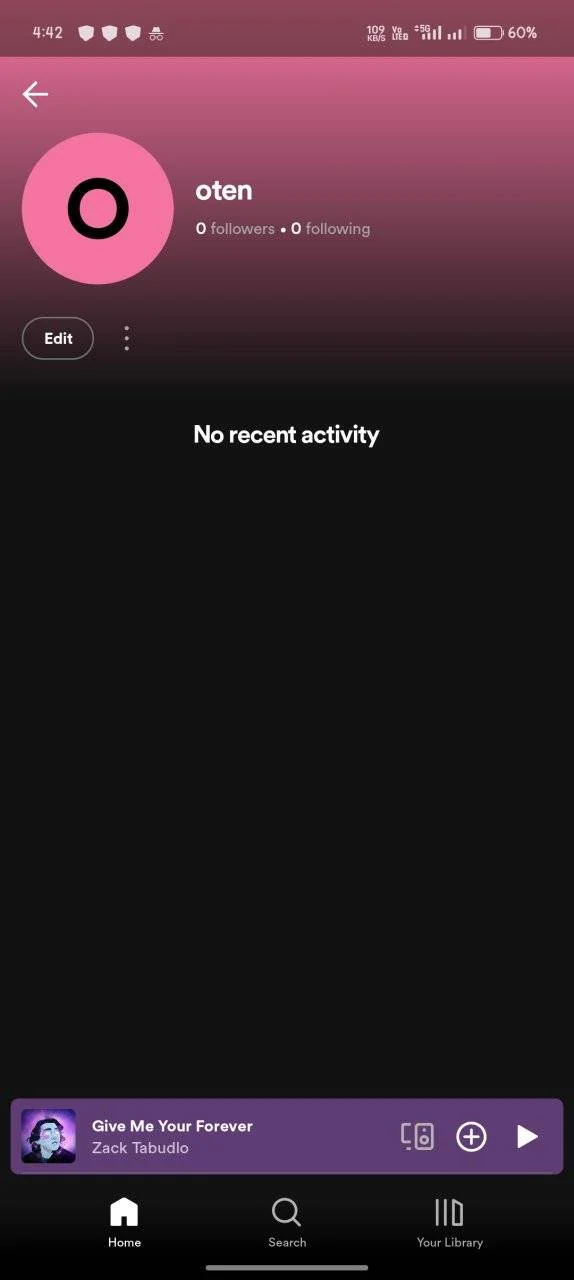The width and height of the screenshot is (574, 1280).
Task: Open the Your Library tab
Action: (x=449, y=1223)
